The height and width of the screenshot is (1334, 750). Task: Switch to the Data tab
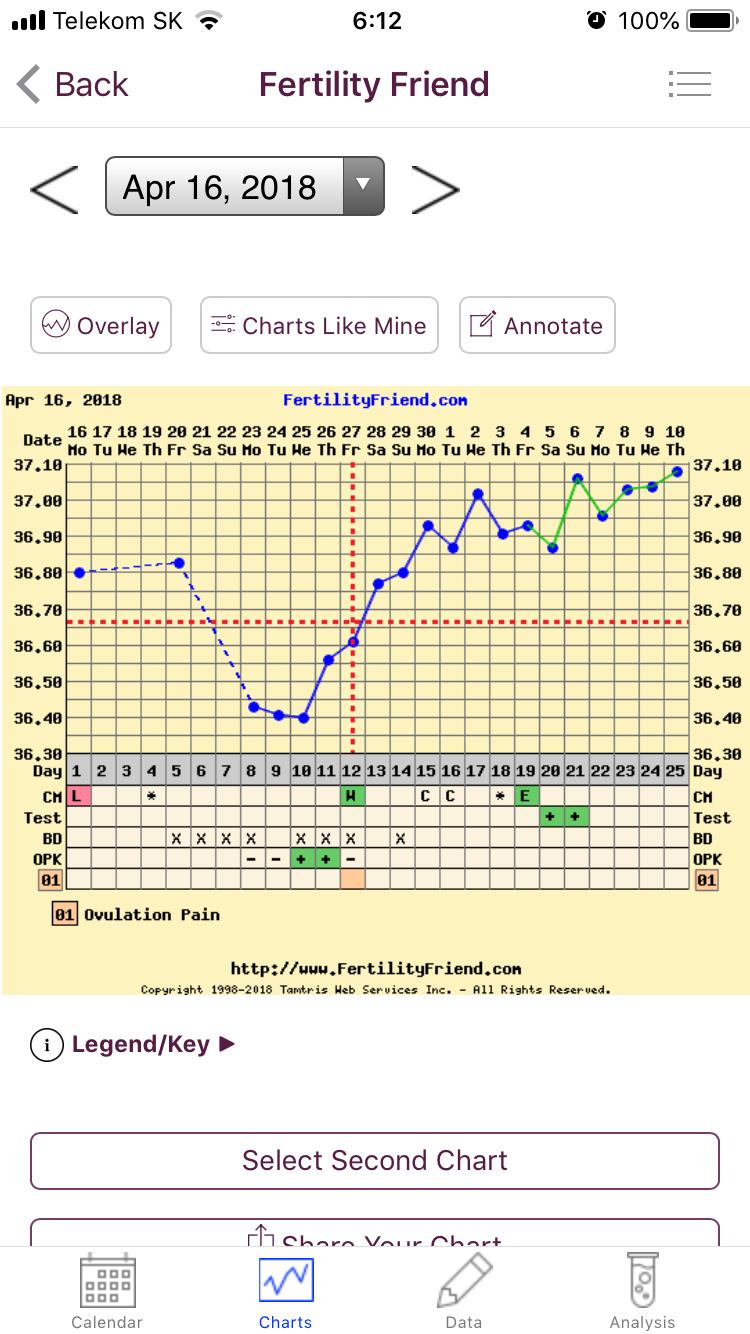tap(464, 1291)
